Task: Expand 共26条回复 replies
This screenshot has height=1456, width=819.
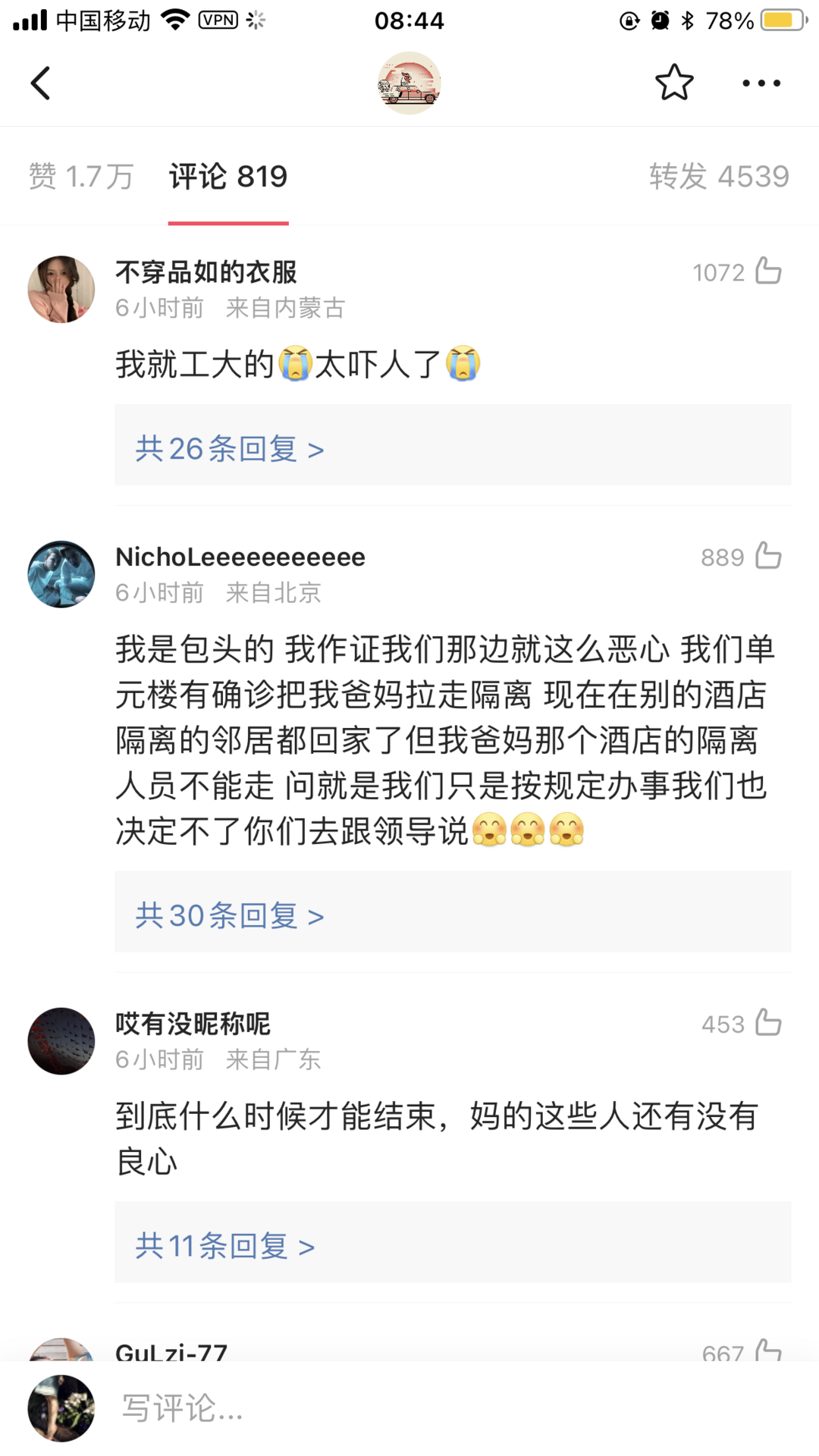Action: click(x=229, y=448)
